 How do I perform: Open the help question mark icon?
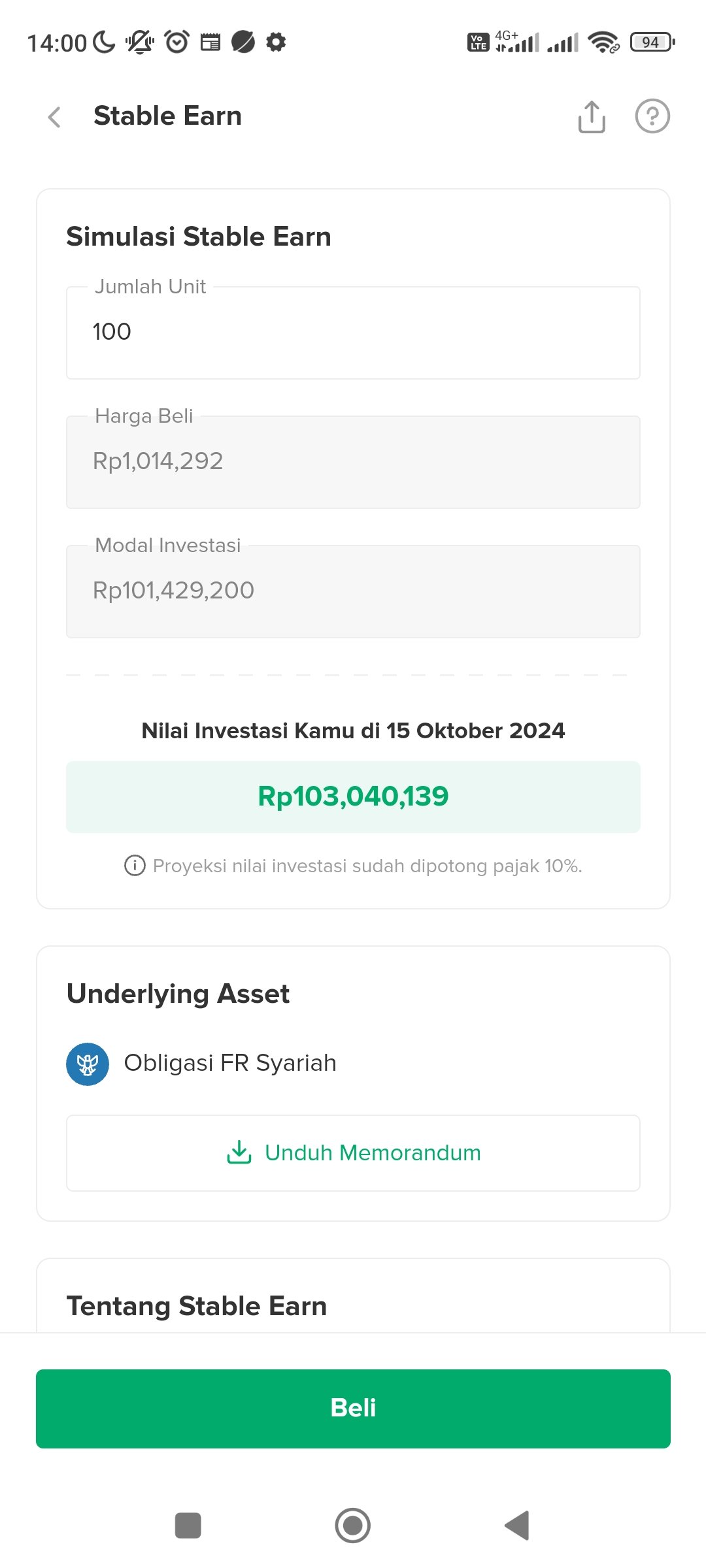tap(652, 116)
